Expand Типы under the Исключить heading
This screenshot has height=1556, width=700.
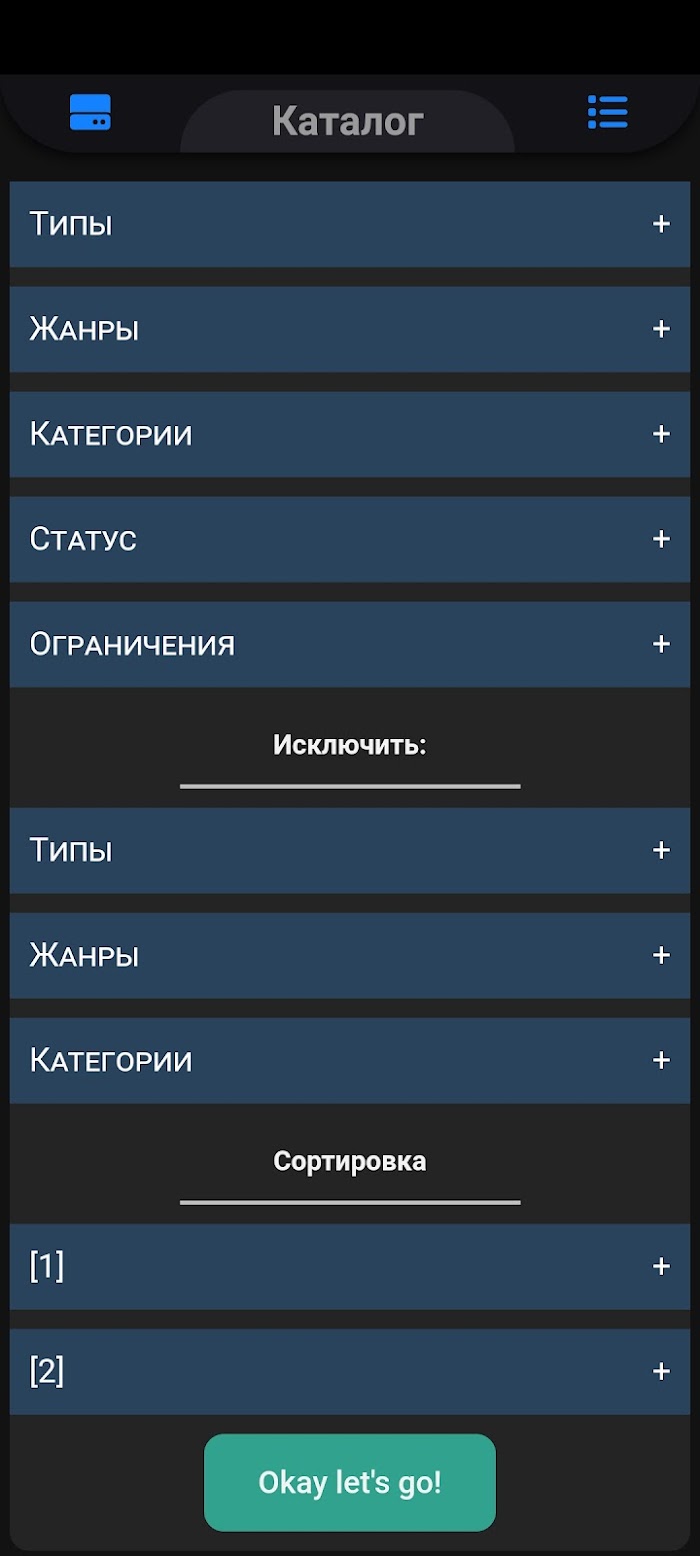coord(350,850)
